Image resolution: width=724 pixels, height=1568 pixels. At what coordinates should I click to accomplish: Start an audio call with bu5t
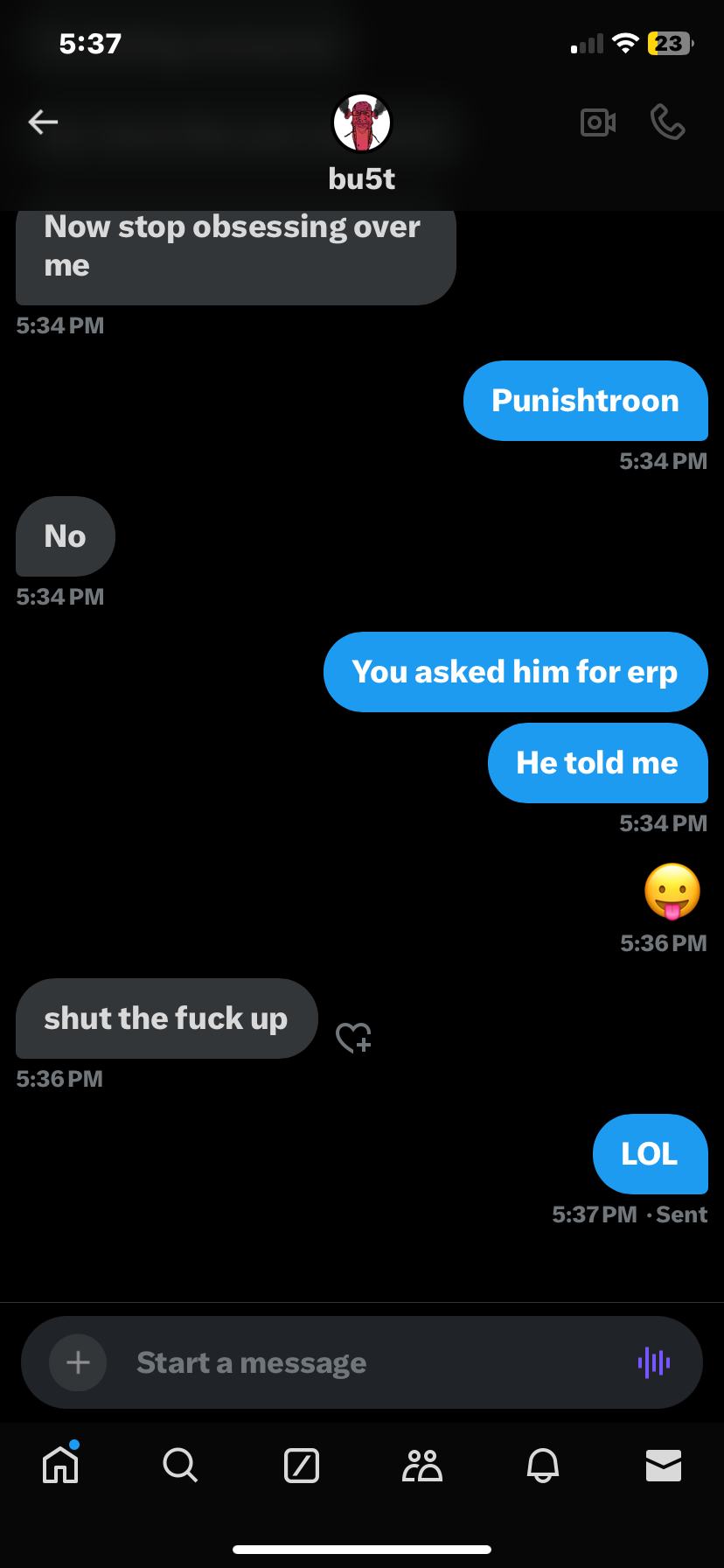pyautogui.click(x=668, y=122)
